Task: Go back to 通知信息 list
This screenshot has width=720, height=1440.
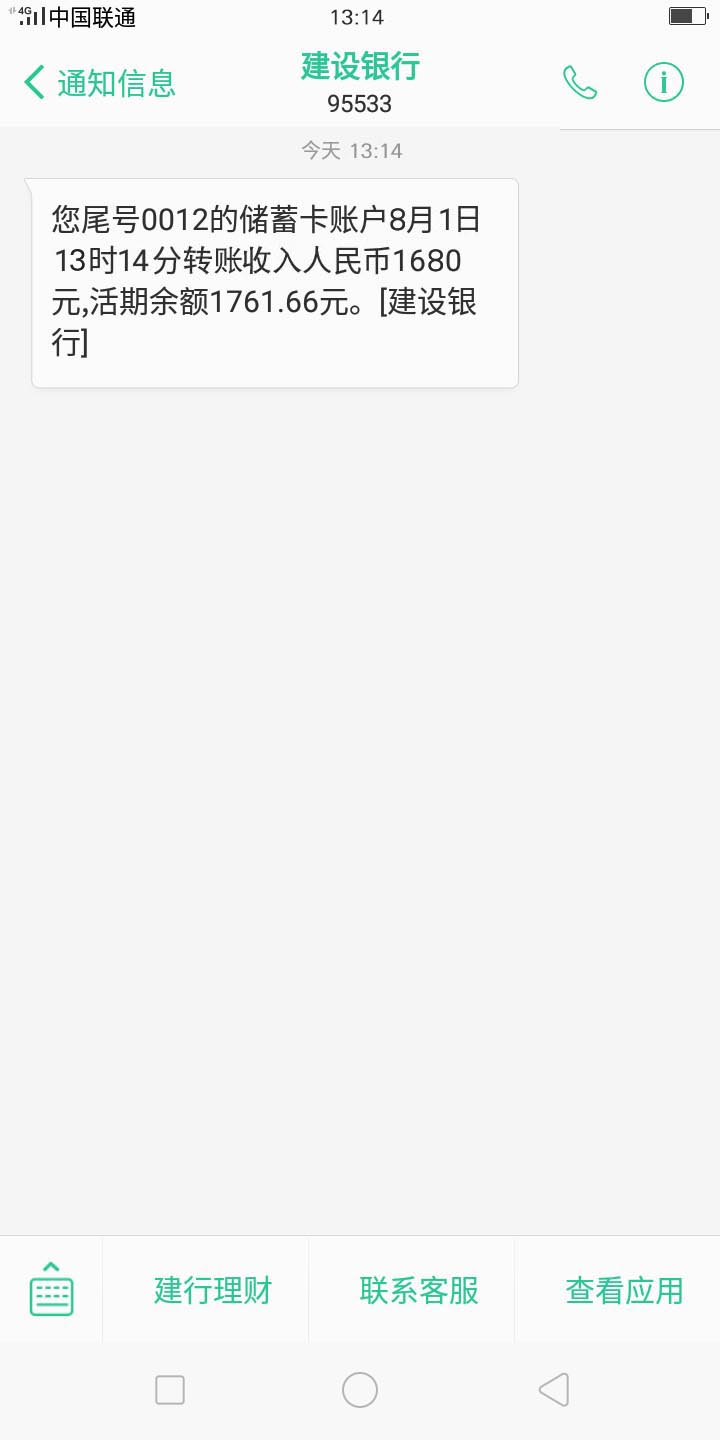Action: click(x=99, y=83)
